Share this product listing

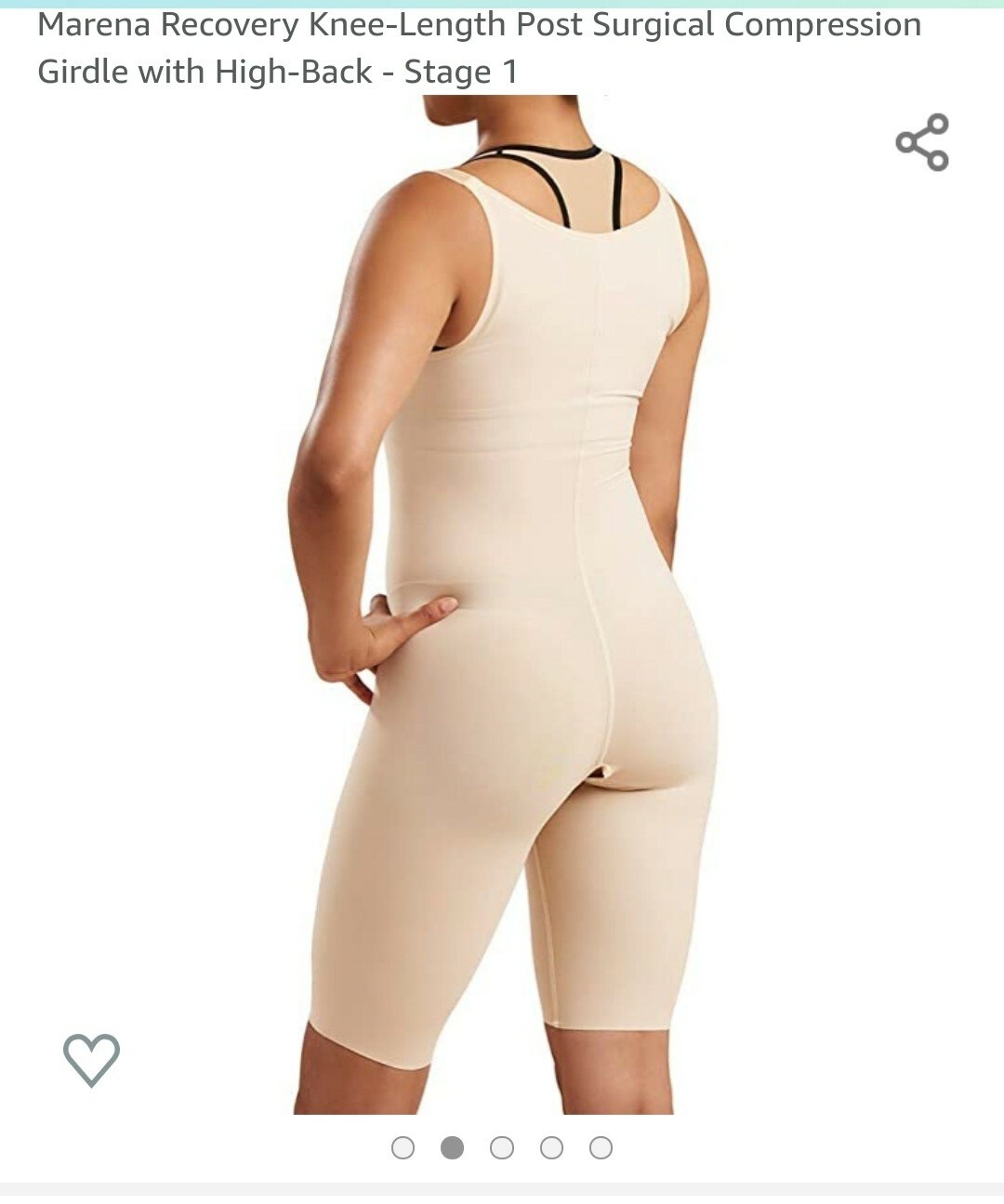point(922,142)
